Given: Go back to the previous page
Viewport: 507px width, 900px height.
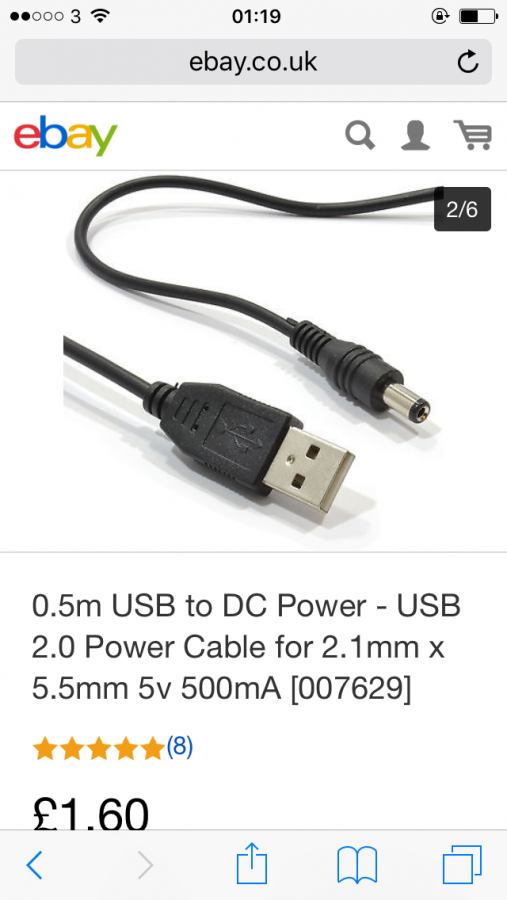Looking at the screenshot, I should tap(34, 864).
